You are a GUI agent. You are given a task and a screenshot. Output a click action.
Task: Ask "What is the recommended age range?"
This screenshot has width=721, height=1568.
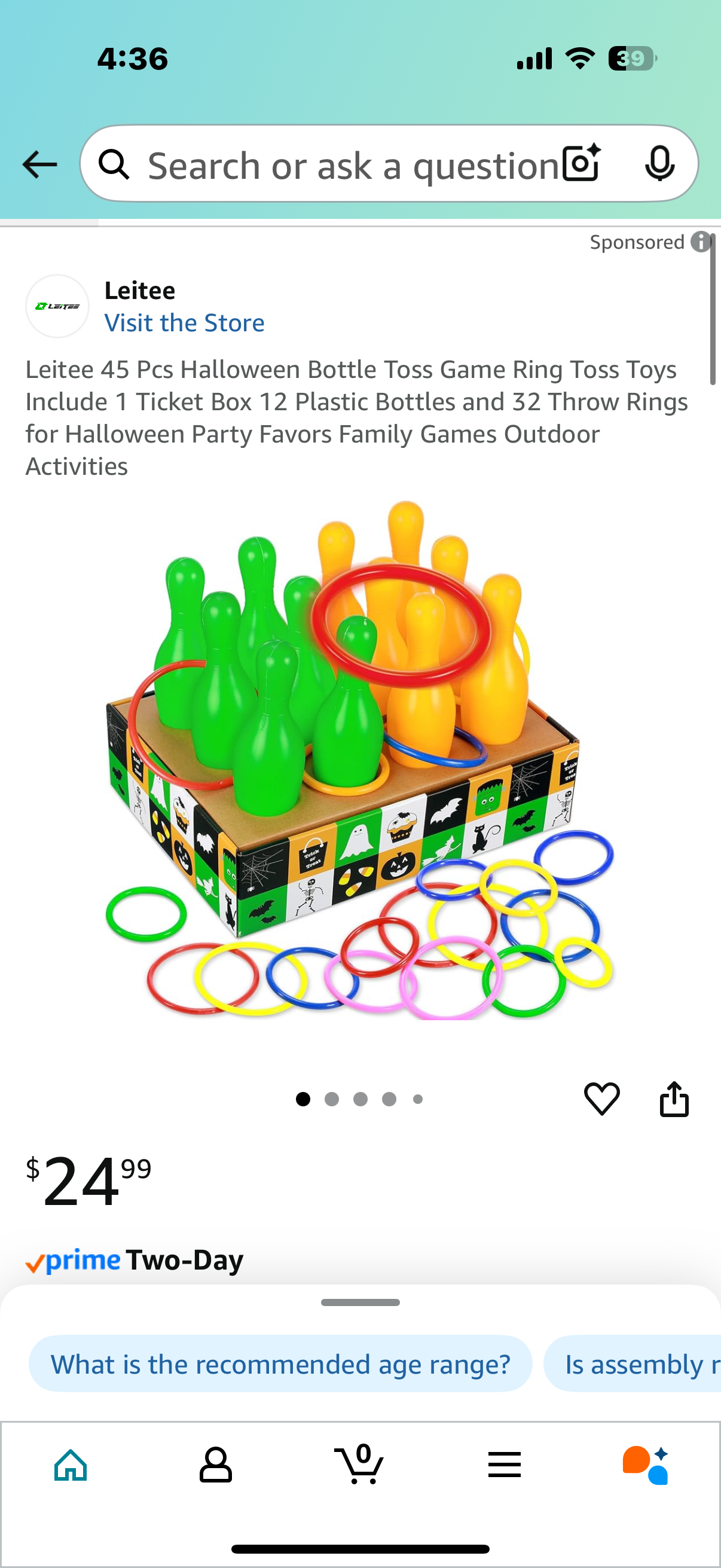(280, 1363)
